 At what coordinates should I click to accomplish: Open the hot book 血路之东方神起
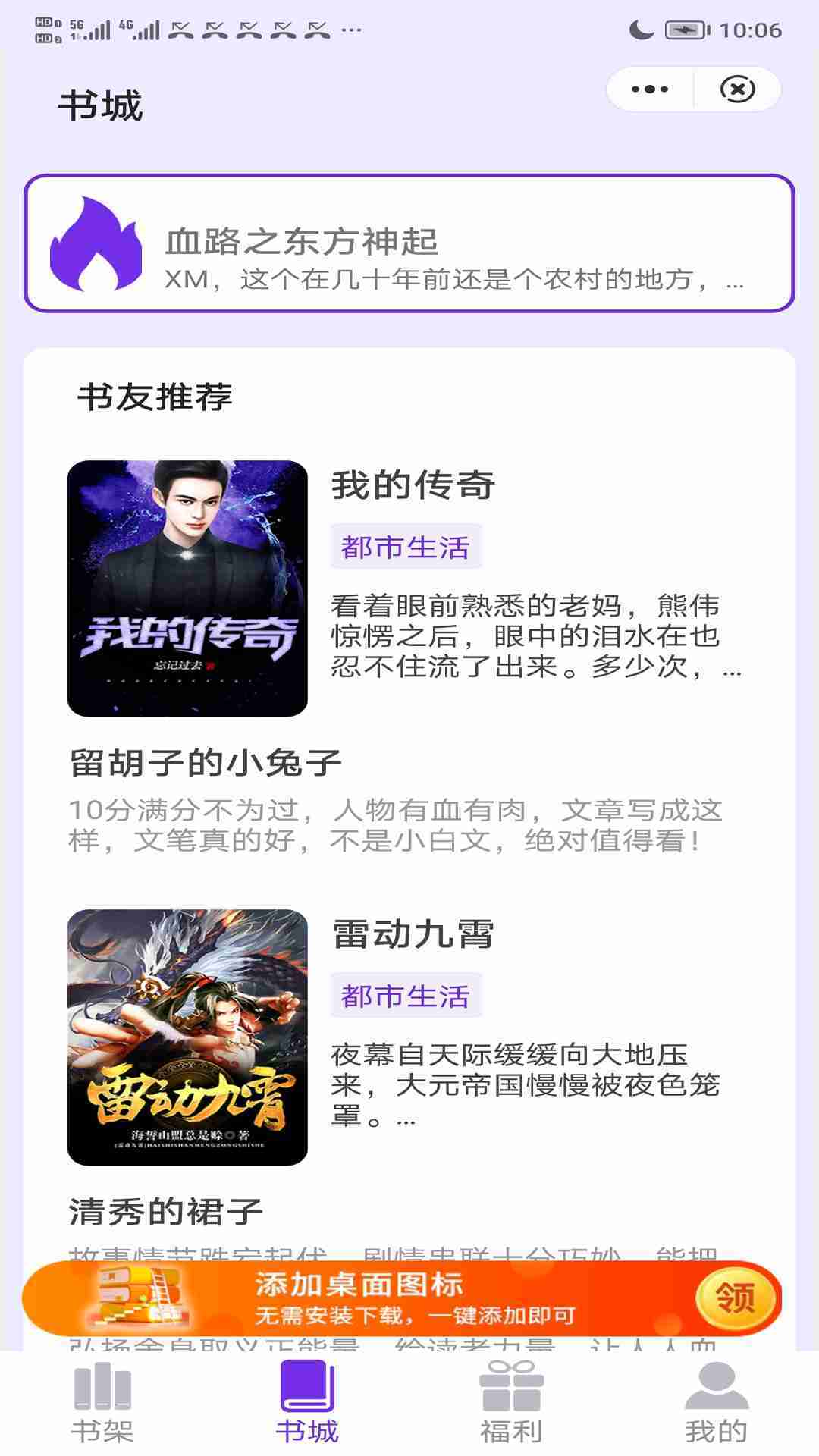[409, 243]
